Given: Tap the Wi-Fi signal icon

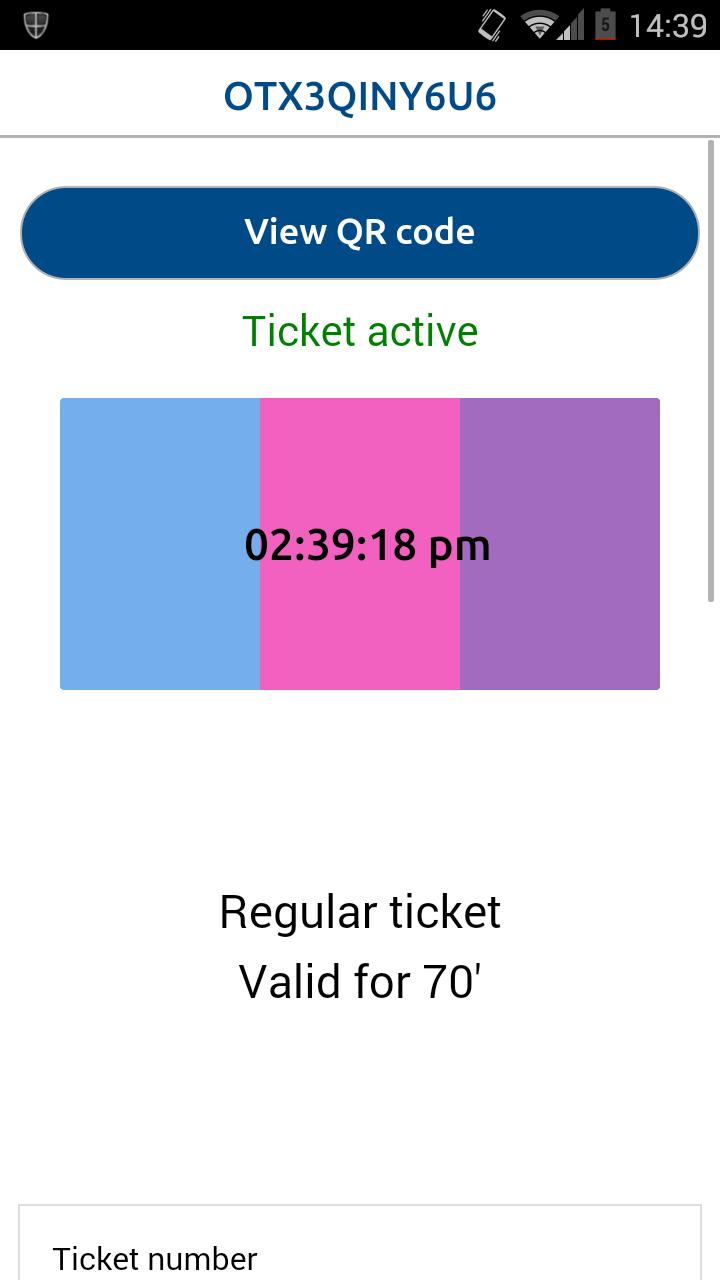Looking at the screenshot, I should click(541, 24).
